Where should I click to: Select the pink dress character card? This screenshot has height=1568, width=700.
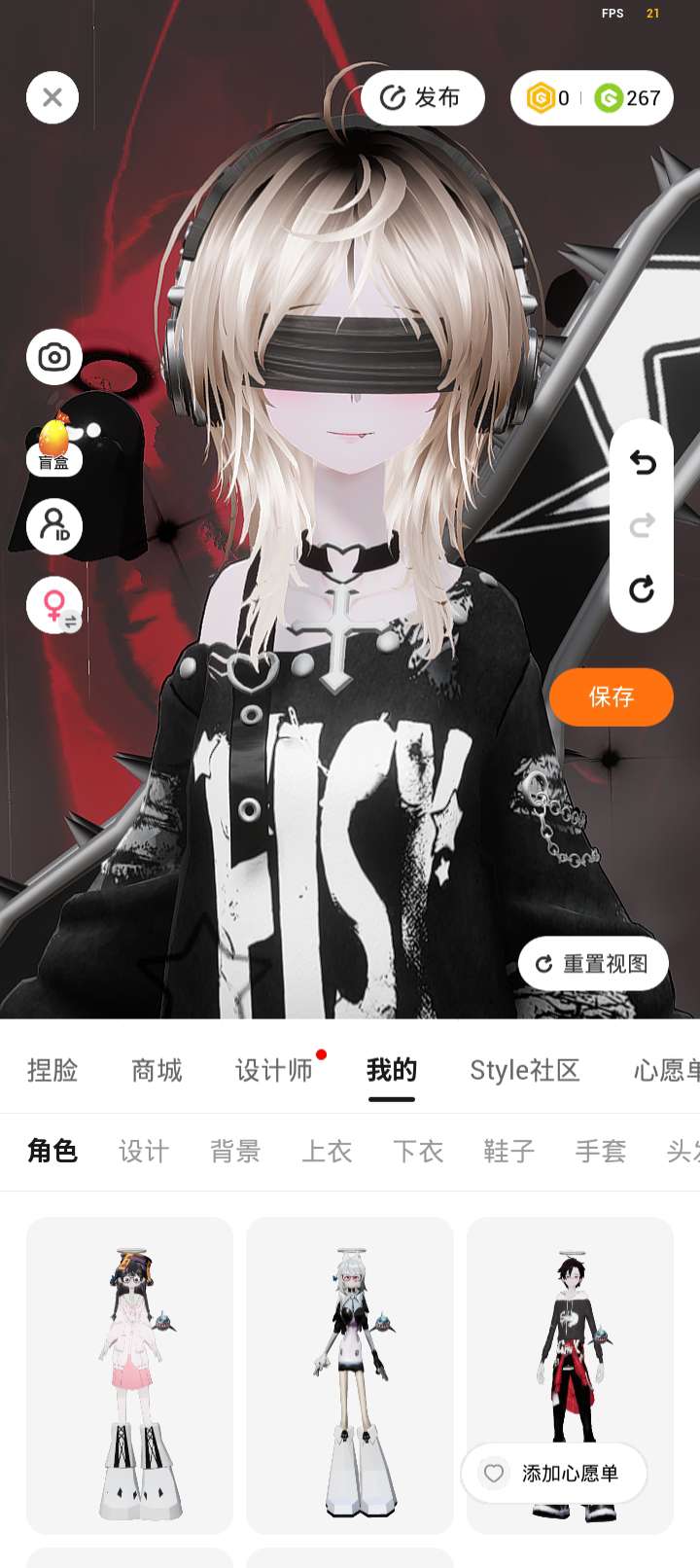[129, 1374]
